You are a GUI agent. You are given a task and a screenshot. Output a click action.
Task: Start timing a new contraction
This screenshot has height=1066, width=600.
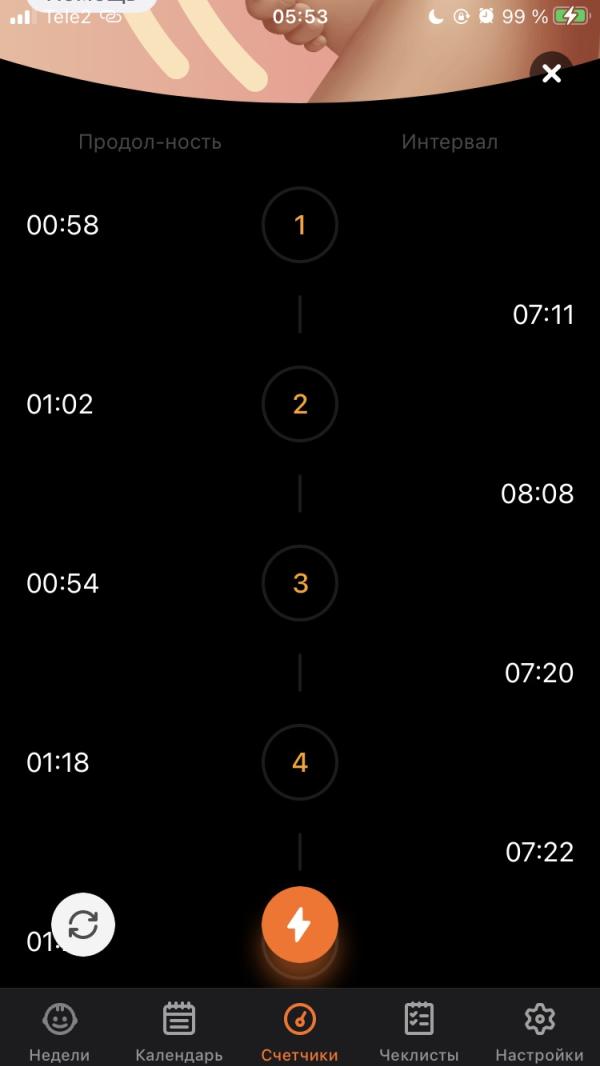point(300,925)
